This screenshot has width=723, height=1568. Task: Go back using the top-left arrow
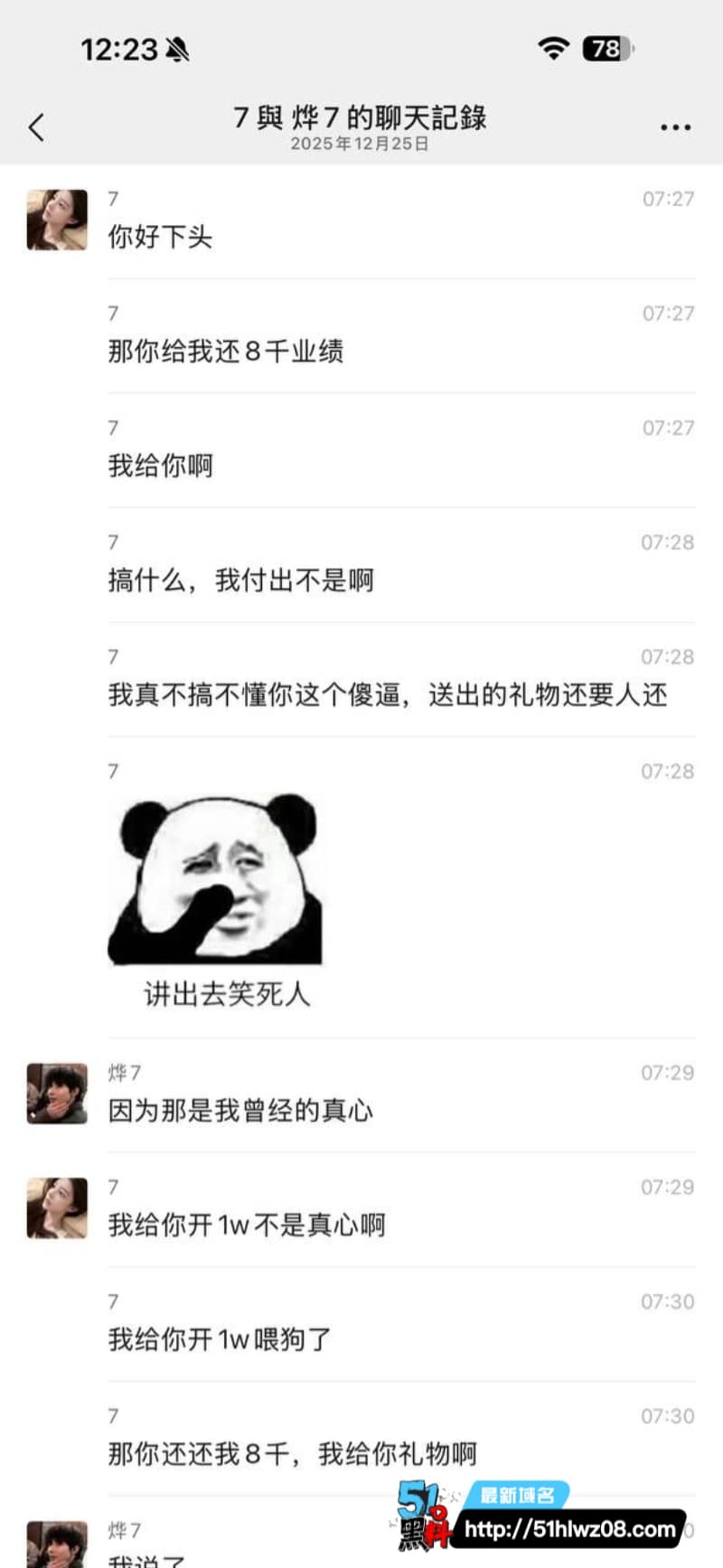[x=36, y=127]
